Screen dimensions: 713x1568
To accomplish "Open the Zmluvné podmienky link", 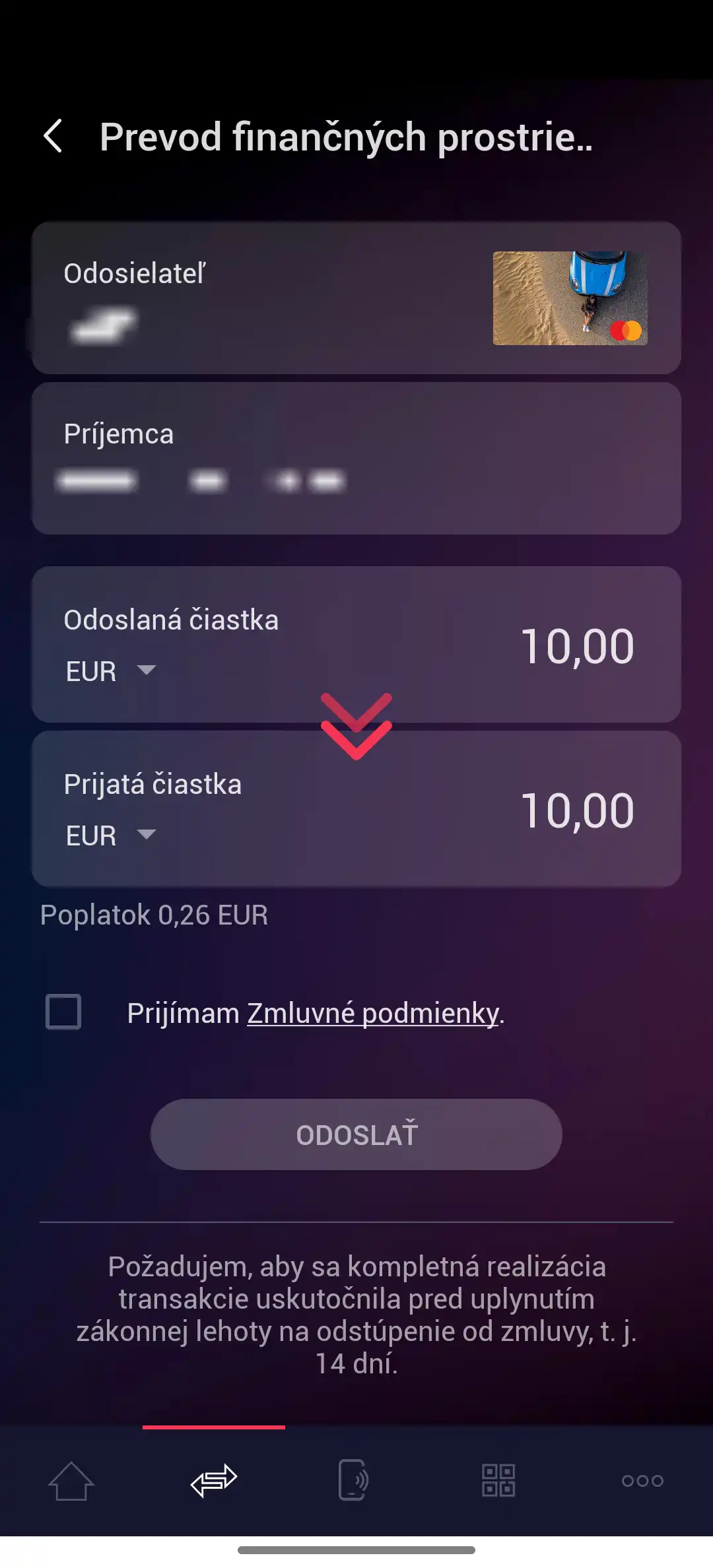I will (372, 1014).
